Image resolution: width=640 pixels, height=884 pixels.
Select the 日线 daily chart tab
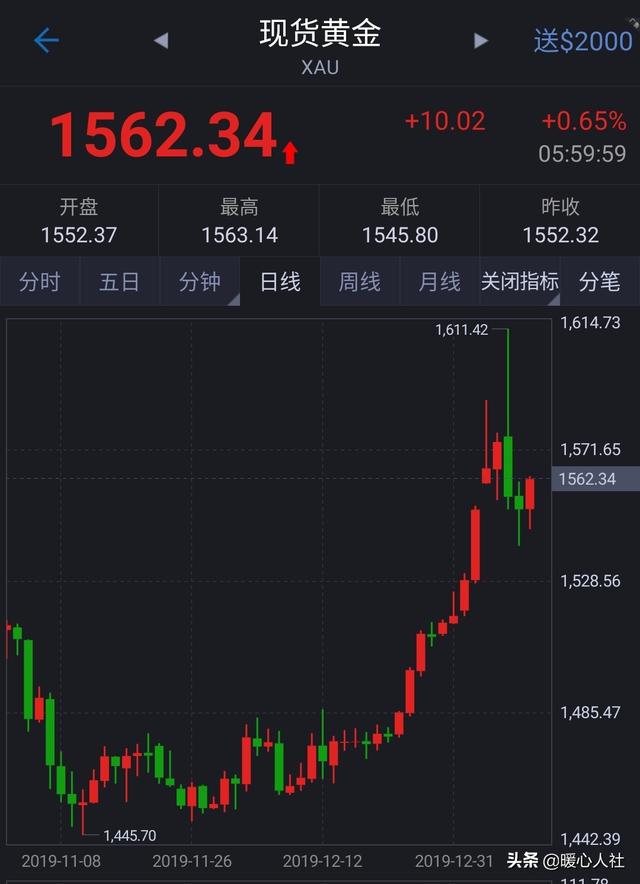pos(280,282)
